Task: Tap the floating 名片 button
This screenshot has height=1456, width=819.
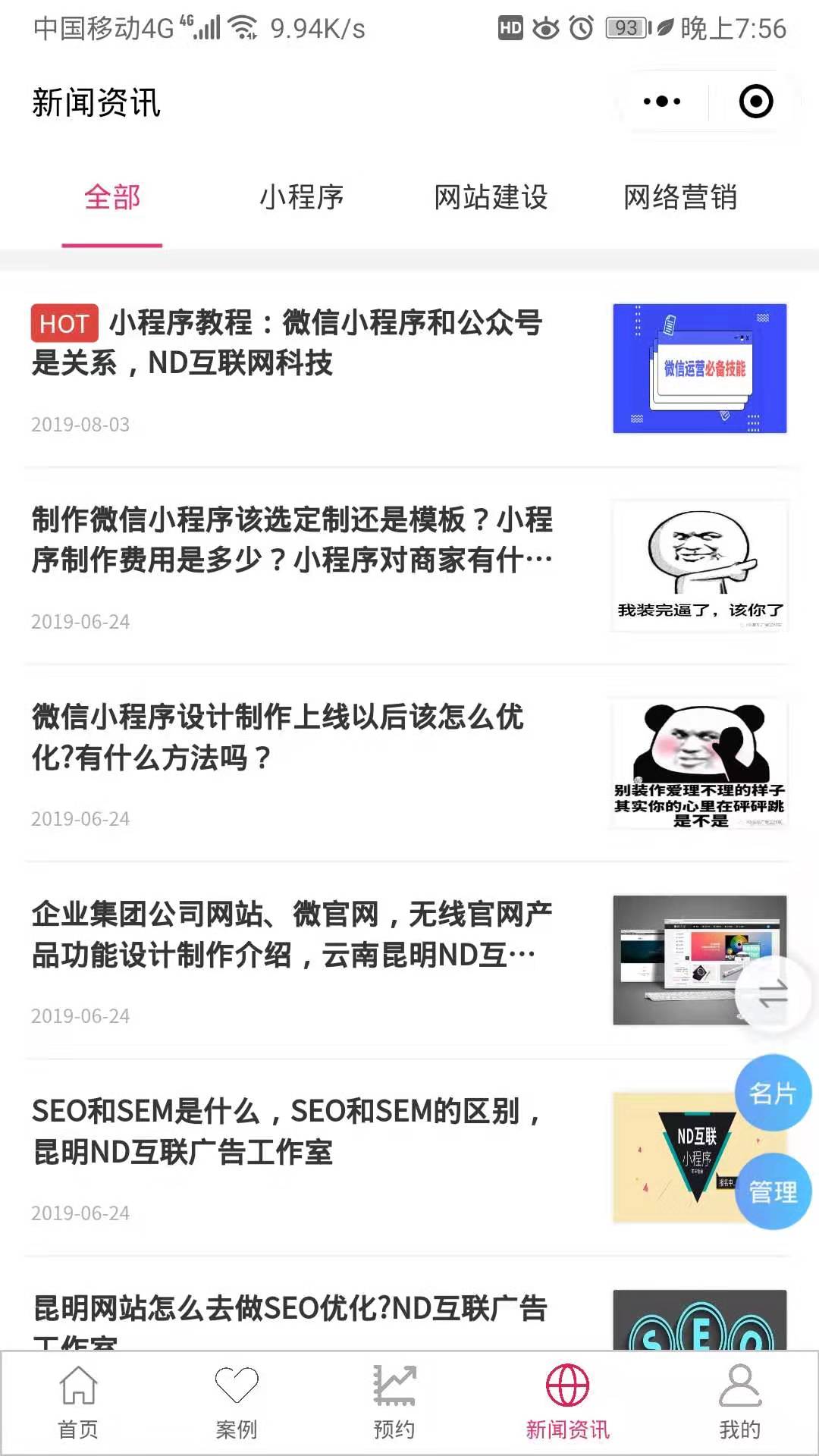Action: point(773,1093)
